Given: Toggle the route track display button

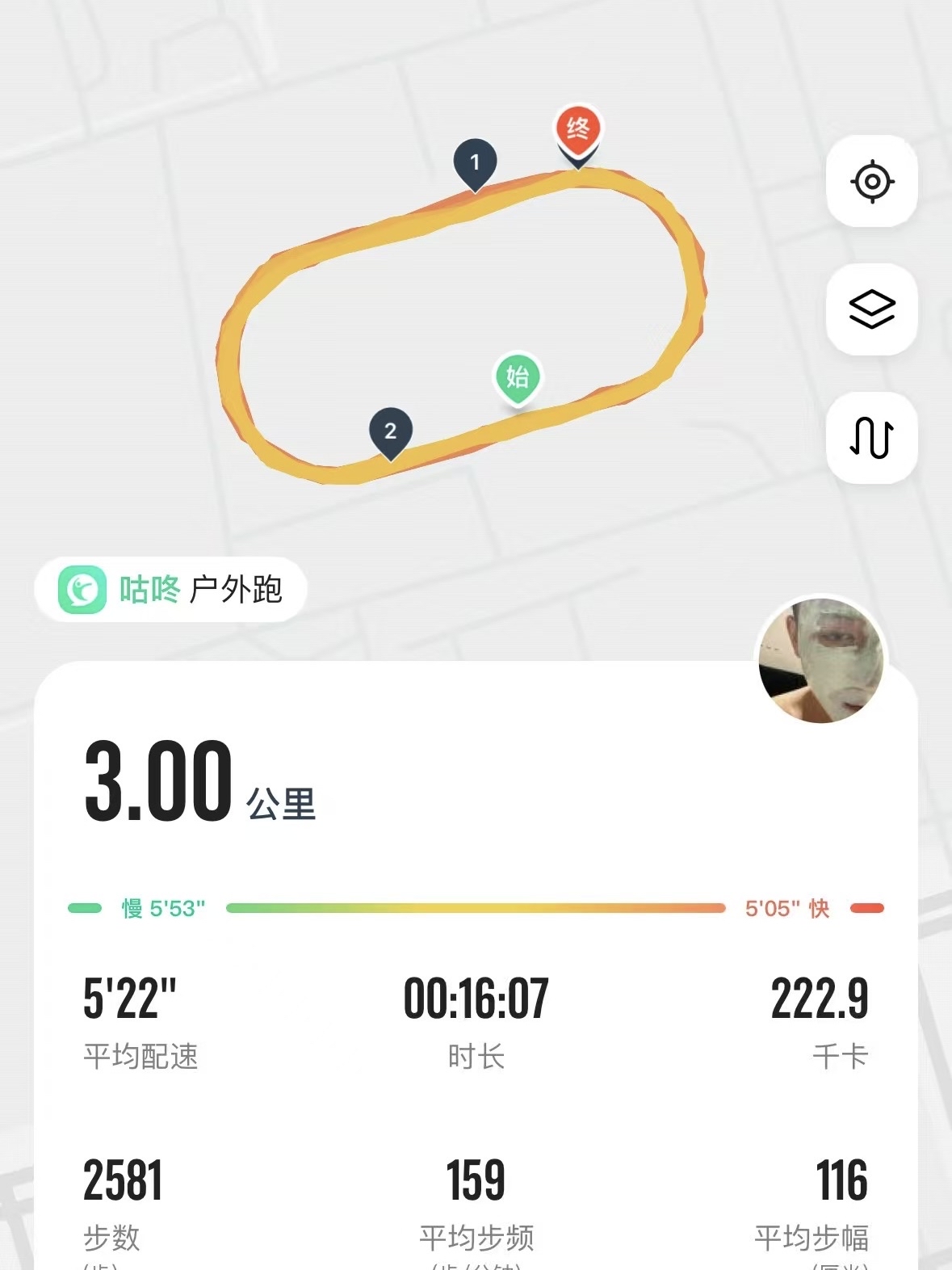Looking at the screenshot, I should pos(872,438).
